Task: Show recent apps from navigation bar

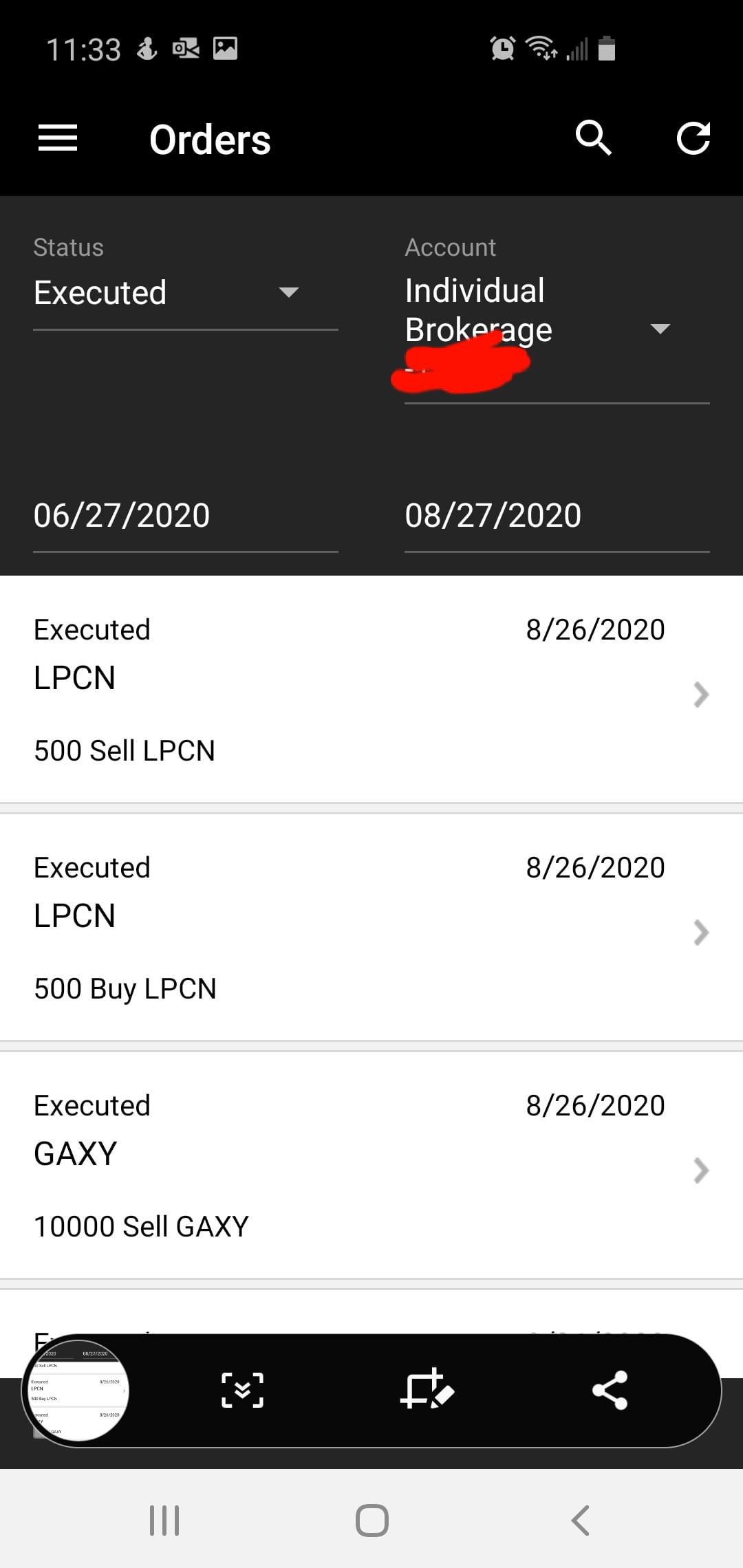Action: click(x=164, y=1520)
